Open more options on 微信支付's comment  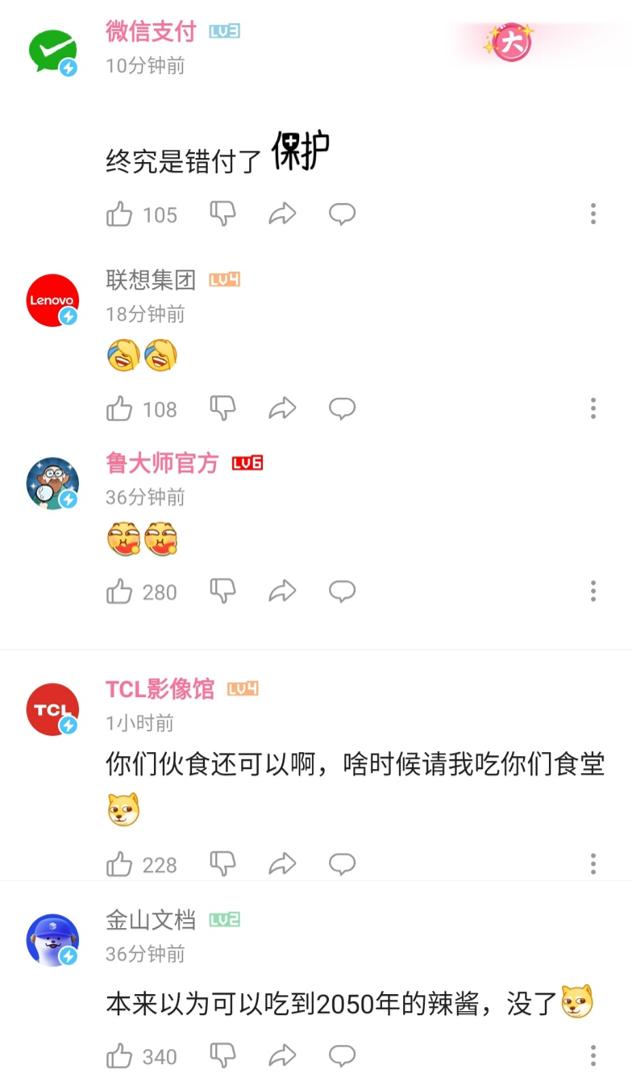pos(593,214)
